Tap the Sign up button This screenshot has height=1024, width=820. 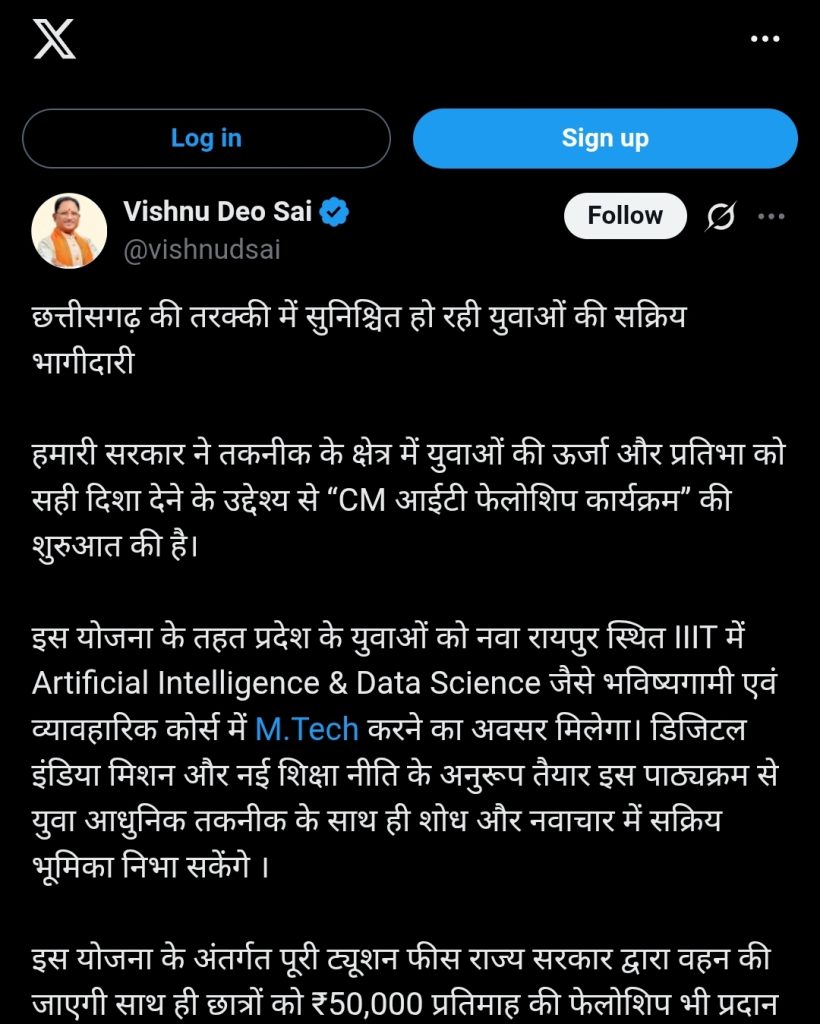605,138
